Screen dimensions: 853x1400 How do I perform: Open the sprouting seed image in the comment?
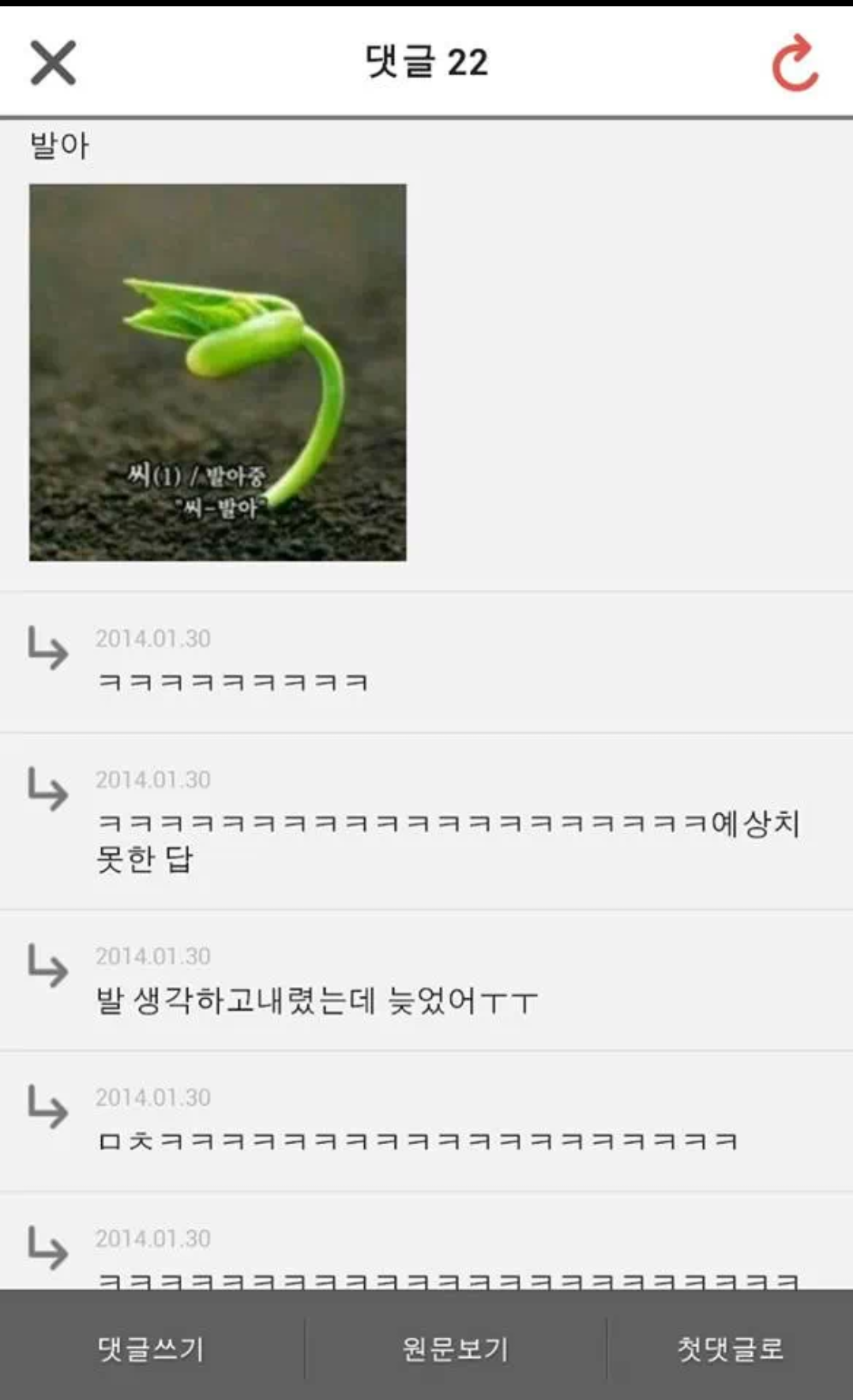(x=218, y=373)
